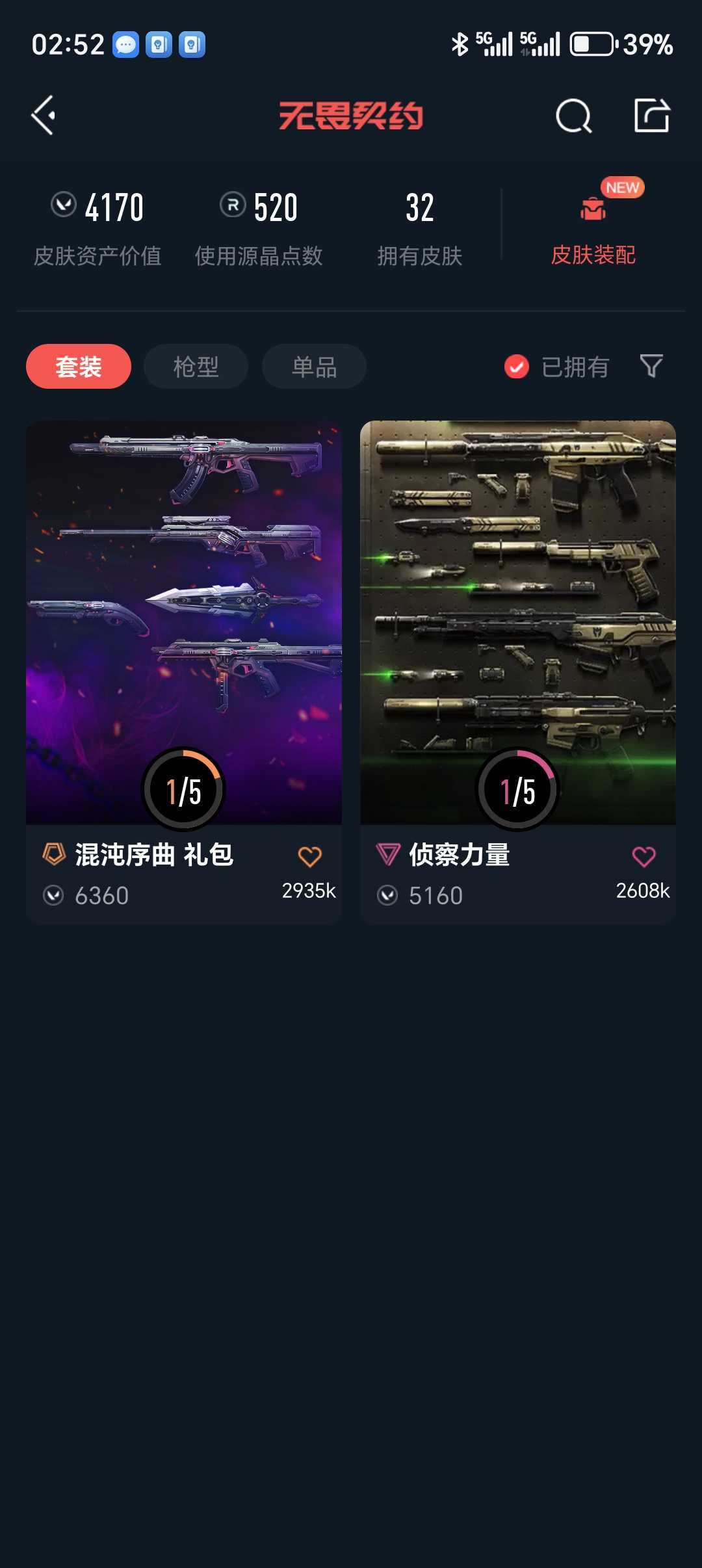Image resolution: width=702 pixels, height=1568 pixels.
Task: Like the 侦察力量 bundle
Action: (643, 857)
